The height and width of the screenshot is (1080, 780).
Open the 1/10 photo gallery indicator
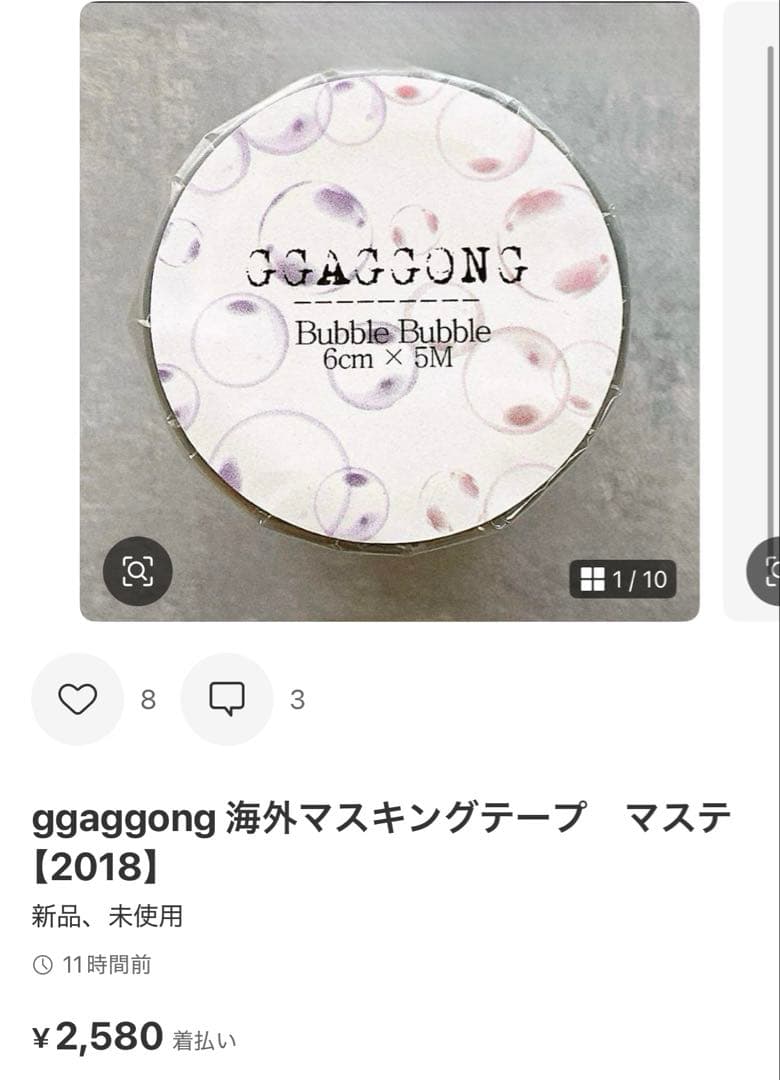pyautogui.click(x=623, y=578)
